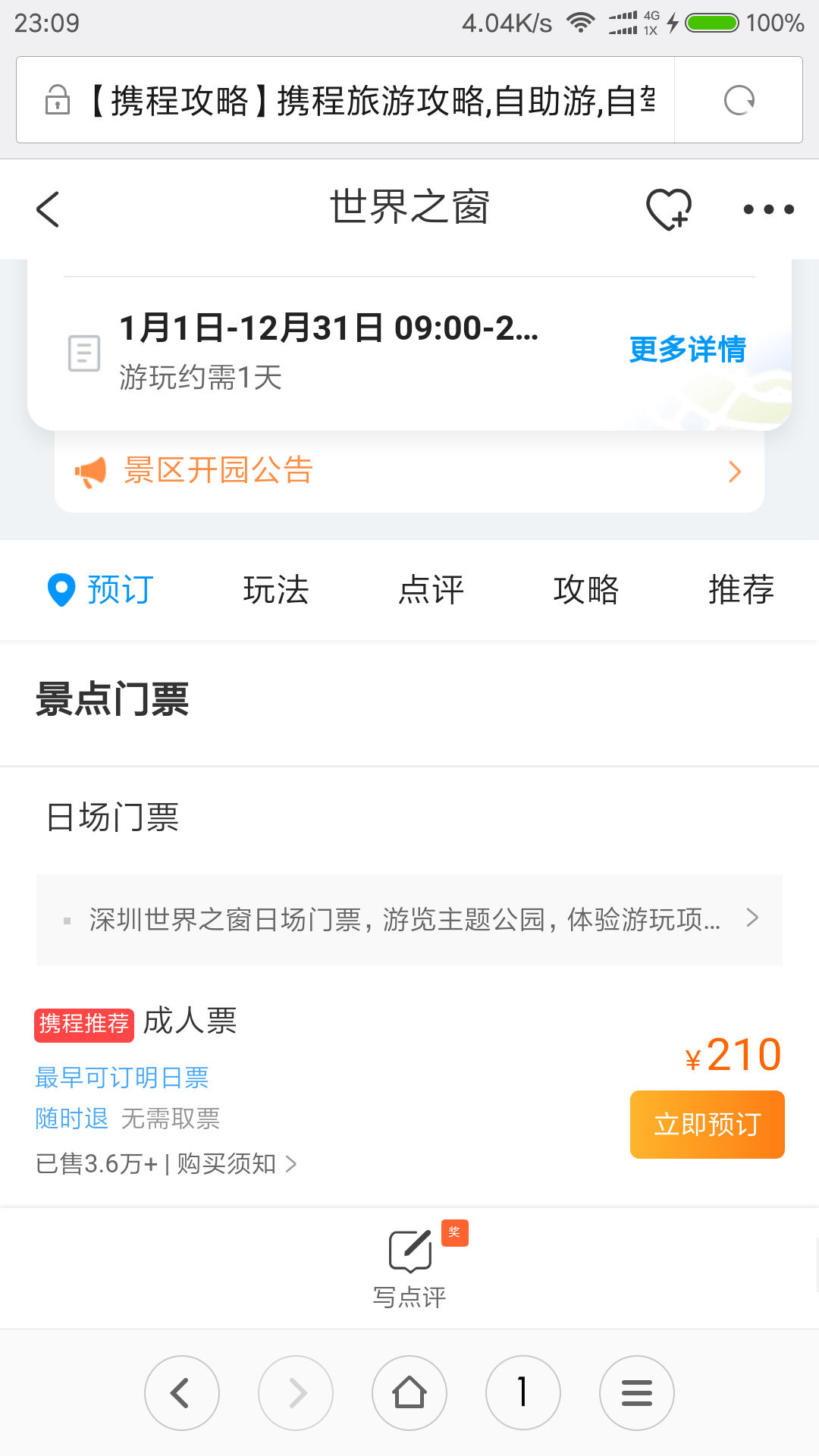This screenshot has height=1456, width=819.
Task: Switch to the 点评 tab
Action: tap(431, 590)
